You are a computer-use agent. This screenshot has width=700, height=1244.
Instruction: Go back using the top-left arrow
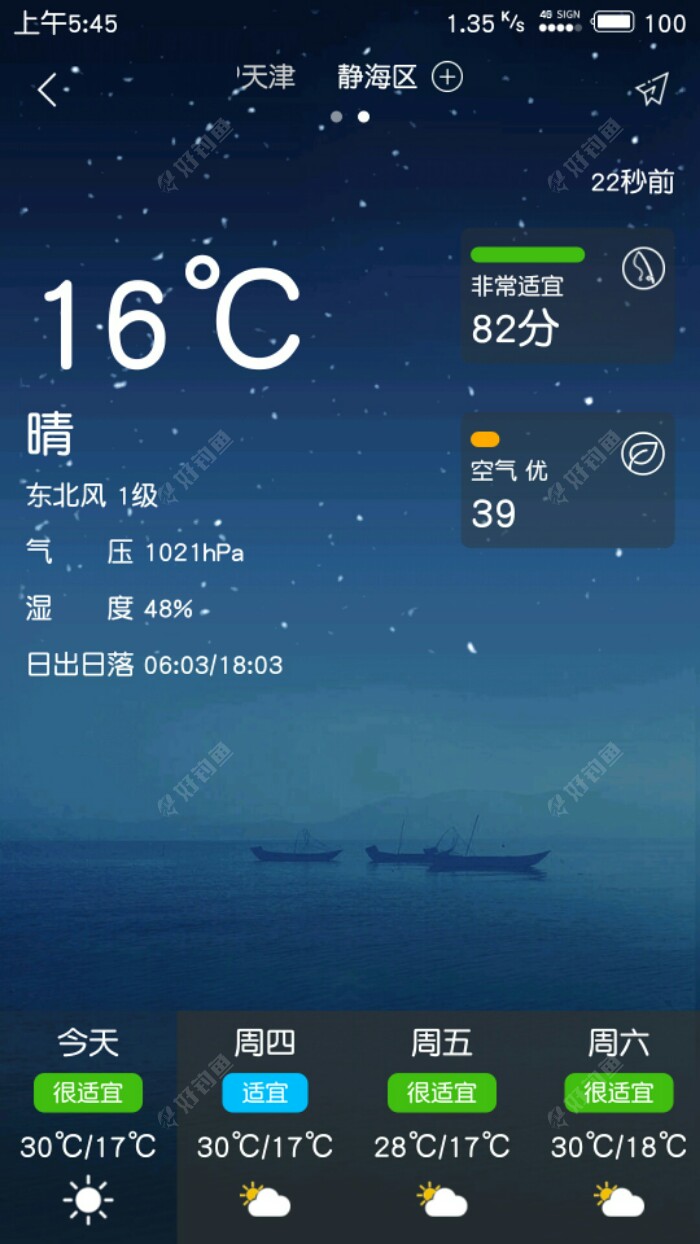tap(47, 91)
